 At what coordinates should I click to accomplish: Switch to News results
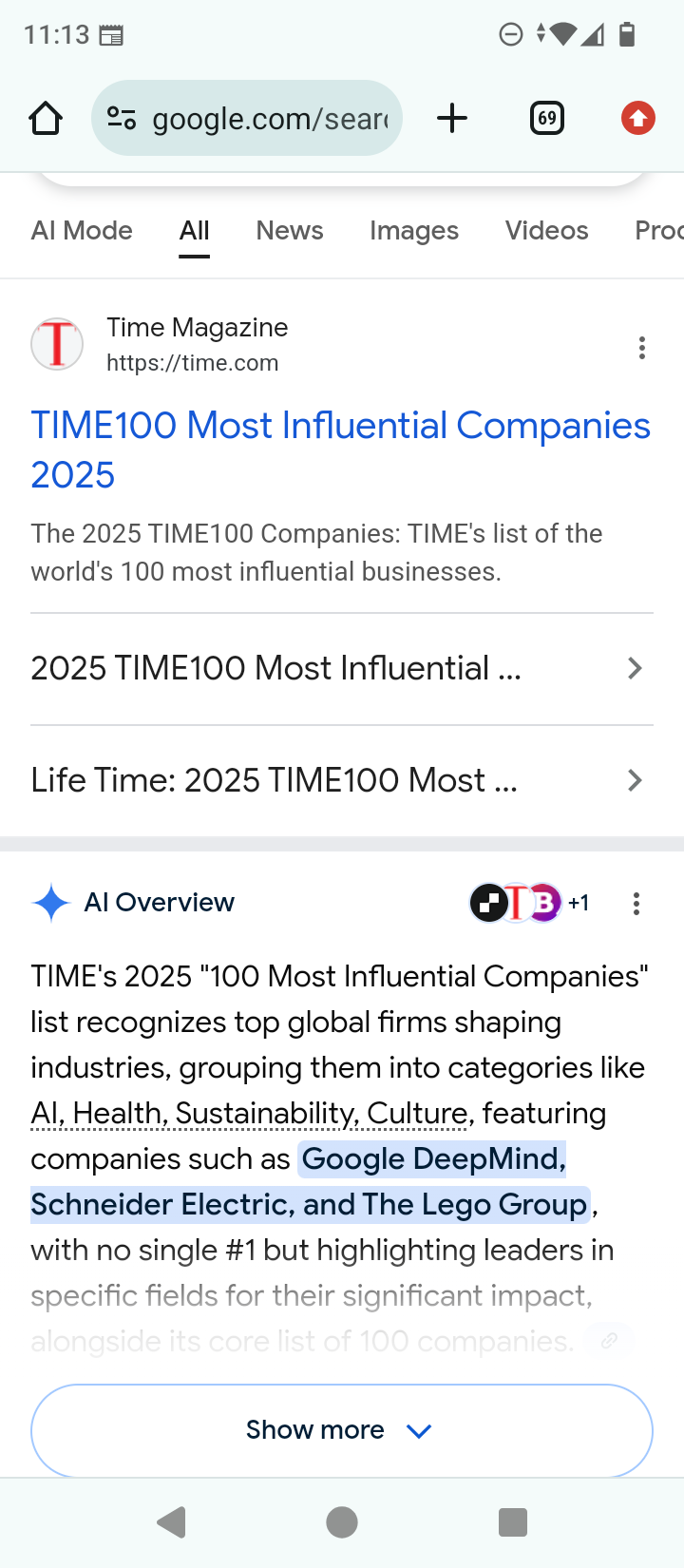[x=290, y=231]
